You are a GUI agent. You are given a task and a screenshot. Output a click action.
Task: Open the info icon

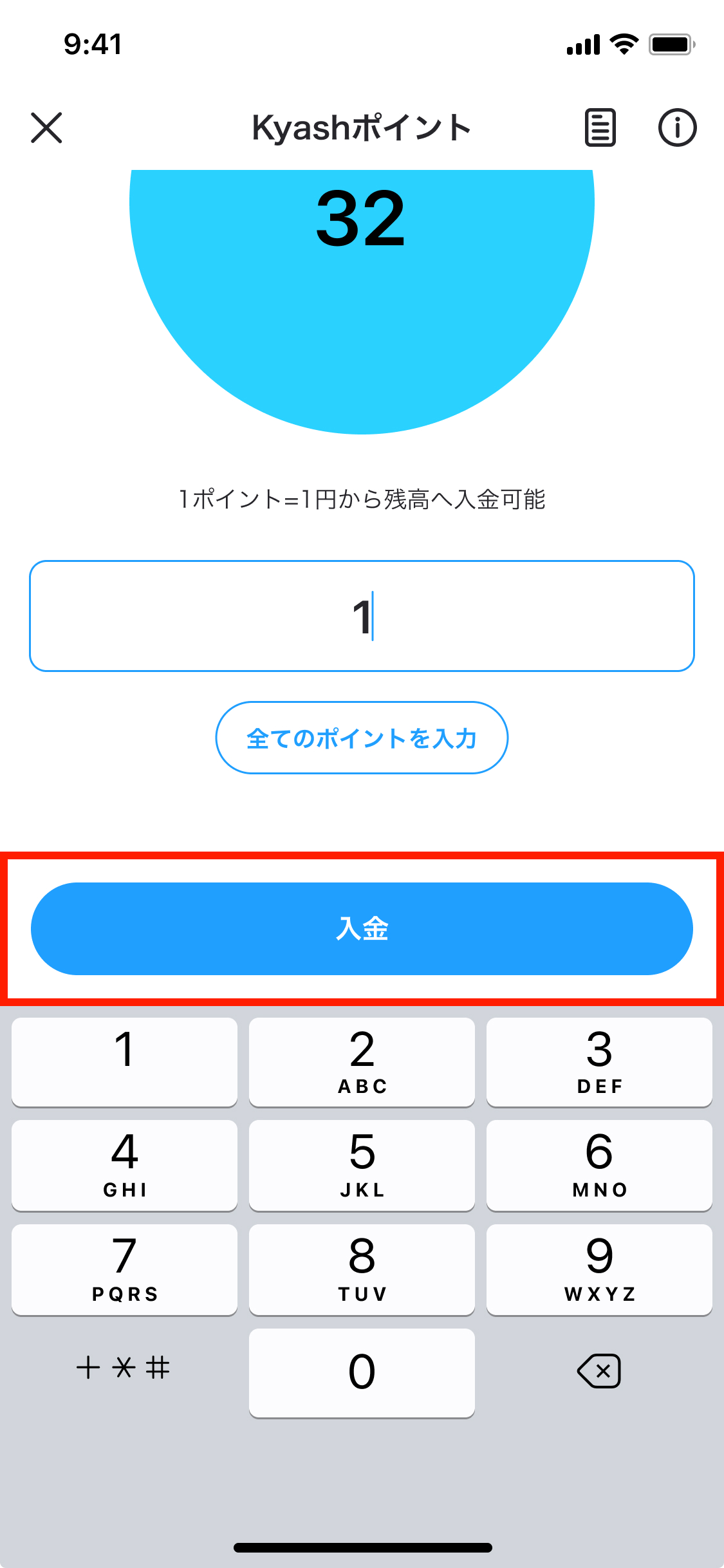pyautogui.click(x=676, y=127)
